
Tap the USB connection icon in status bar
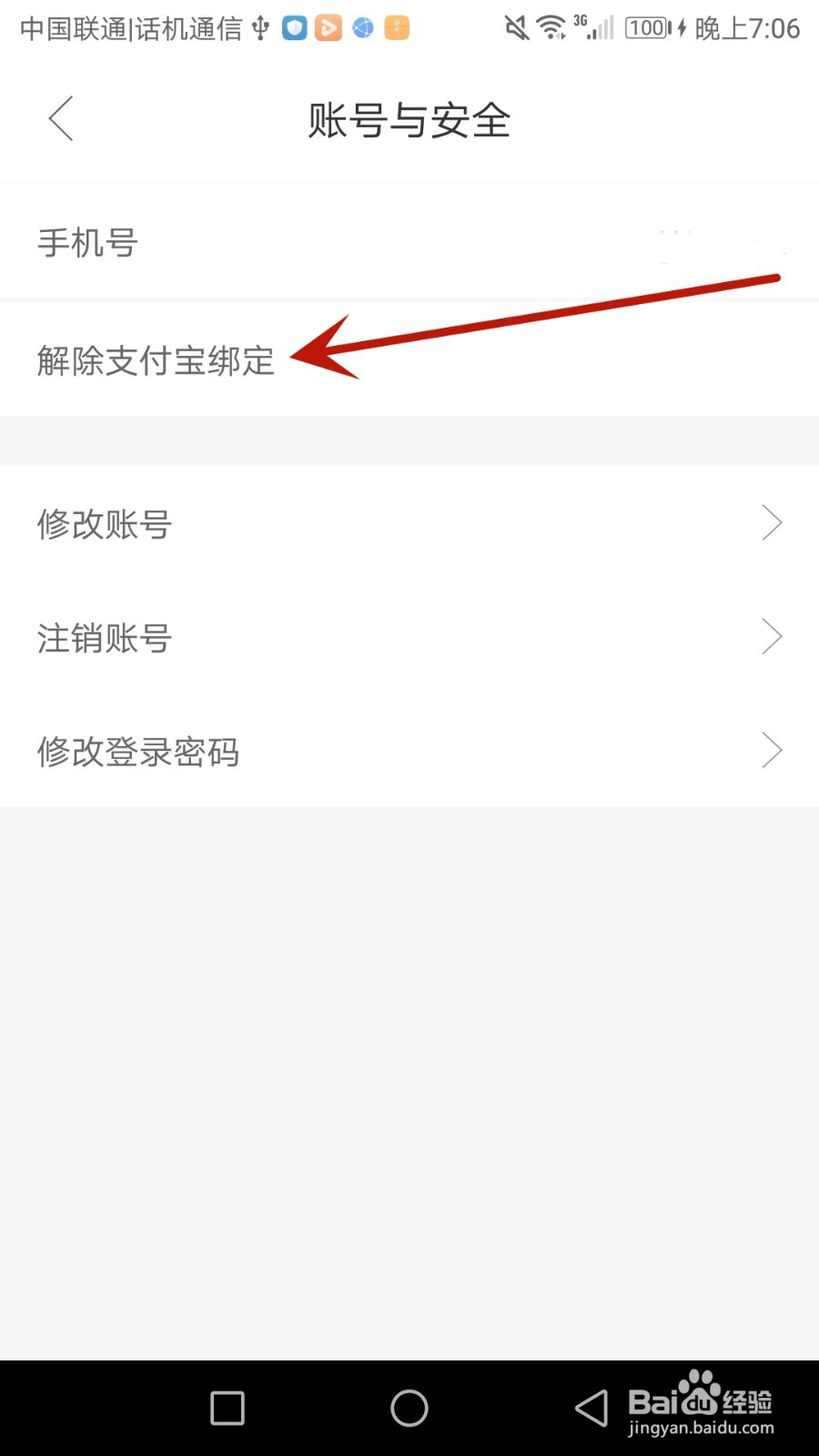(x=259, y=28)
